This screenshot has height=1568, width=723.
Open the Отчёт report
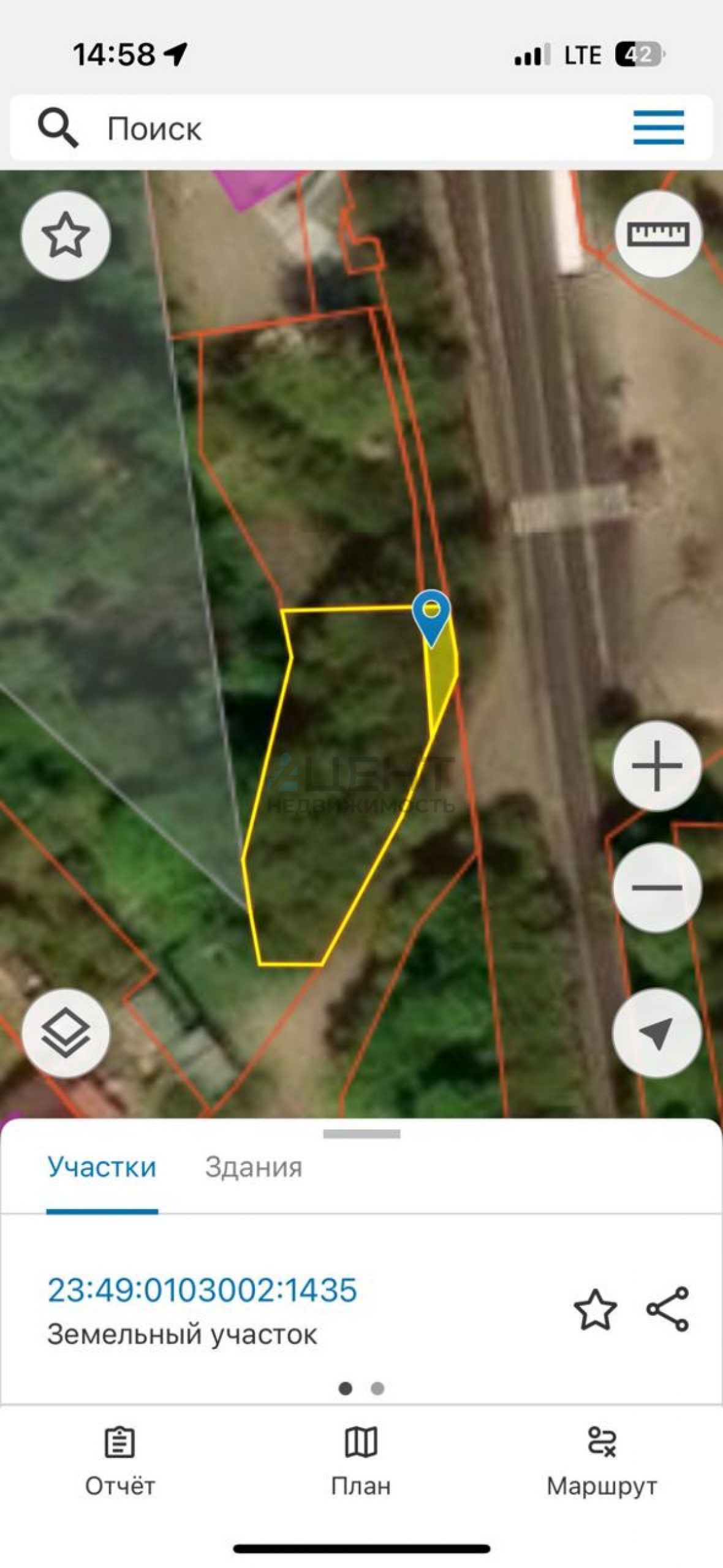[x=120, y=1460]
